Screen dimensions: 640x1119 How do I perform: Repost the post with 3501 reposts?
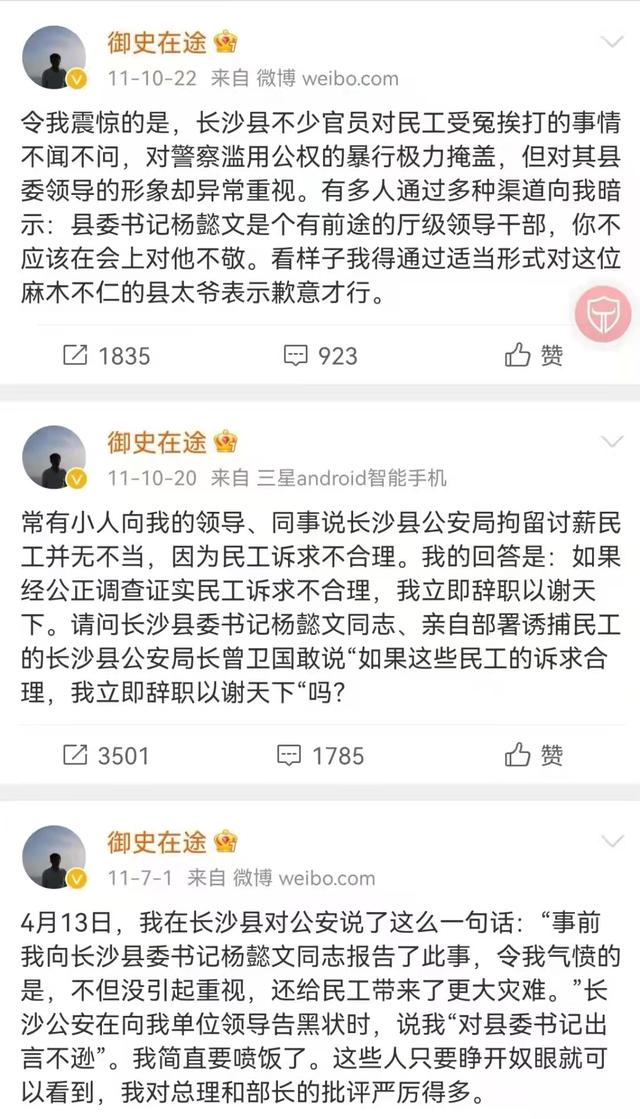105,754
